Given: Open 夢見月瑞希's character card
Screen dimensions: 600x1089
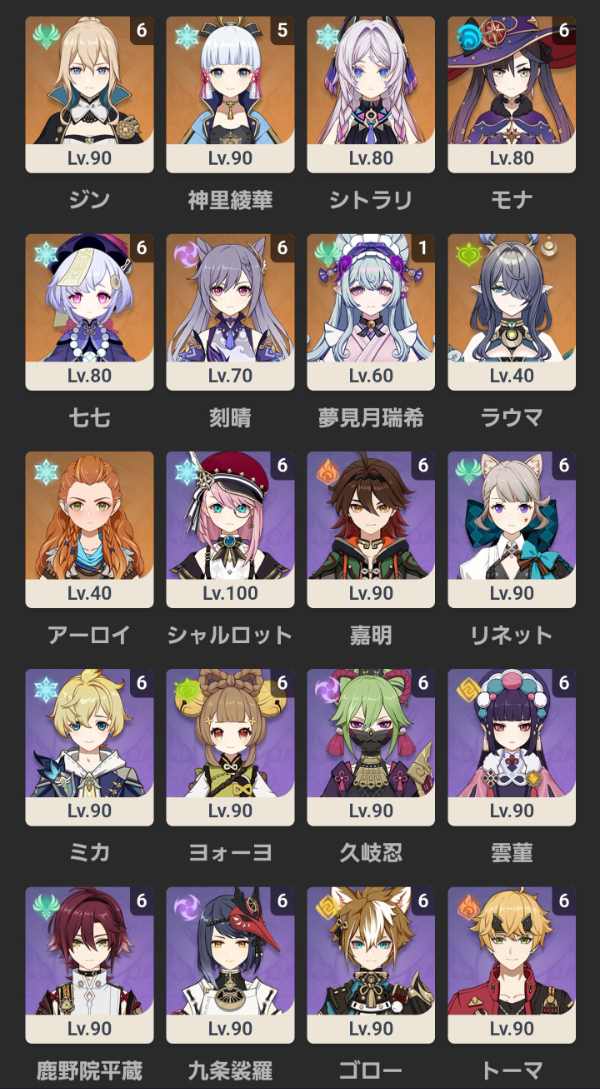Looking at the screenshot, I should pos(371,311).
